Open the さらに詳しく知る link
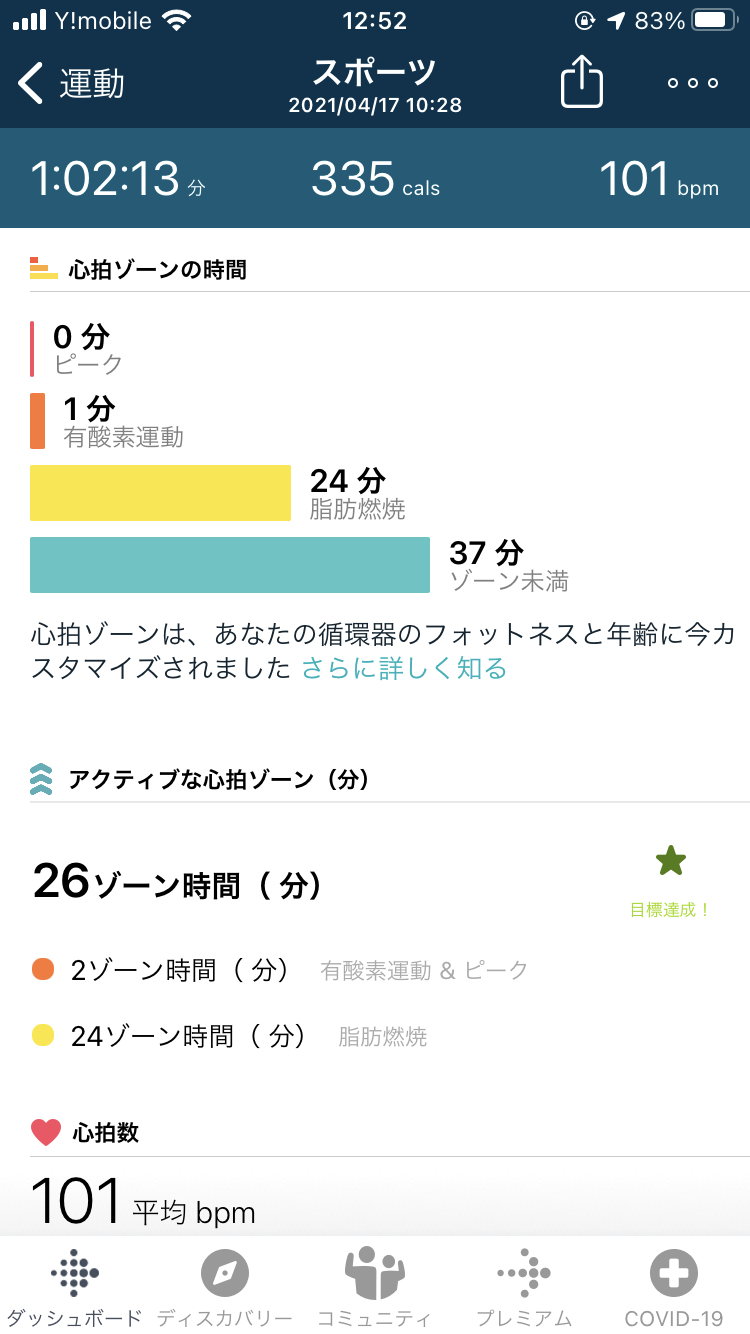The height and width of the screenshot is (1334, 750). 404,668
